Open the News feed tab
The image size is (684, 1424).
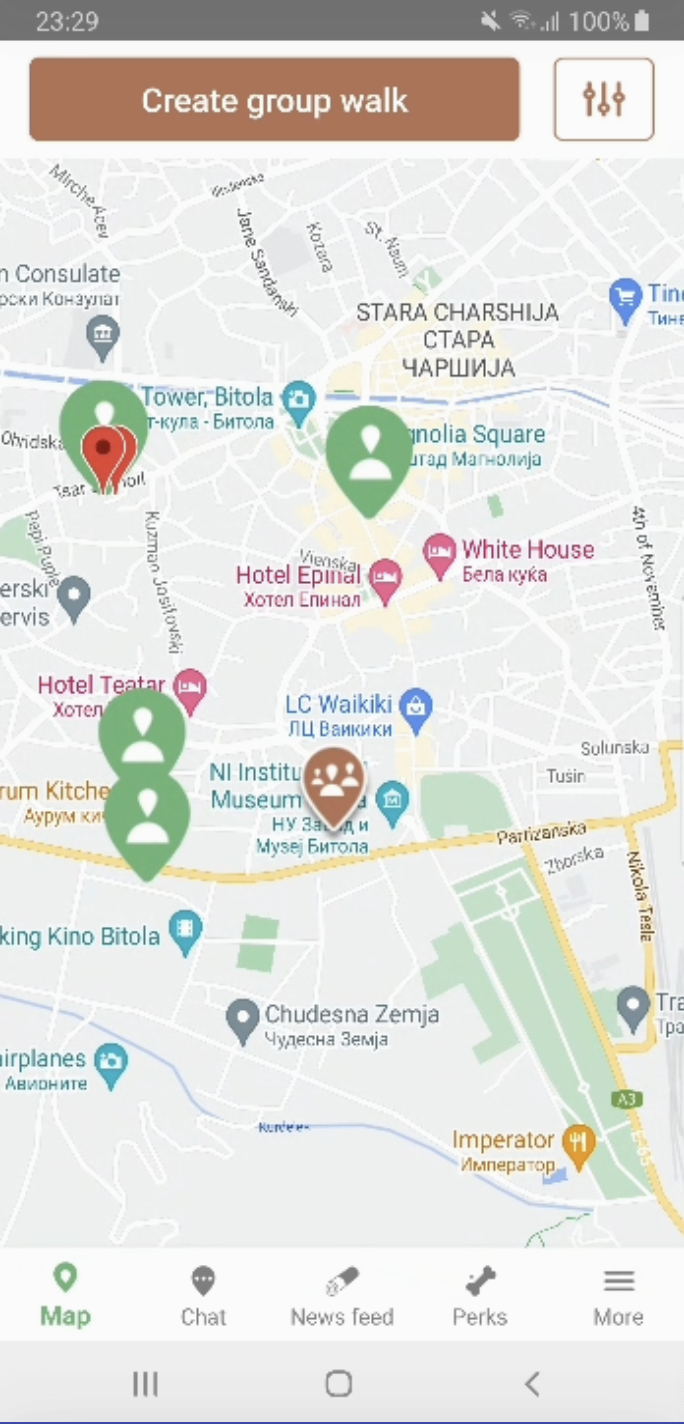(342, 1295)
